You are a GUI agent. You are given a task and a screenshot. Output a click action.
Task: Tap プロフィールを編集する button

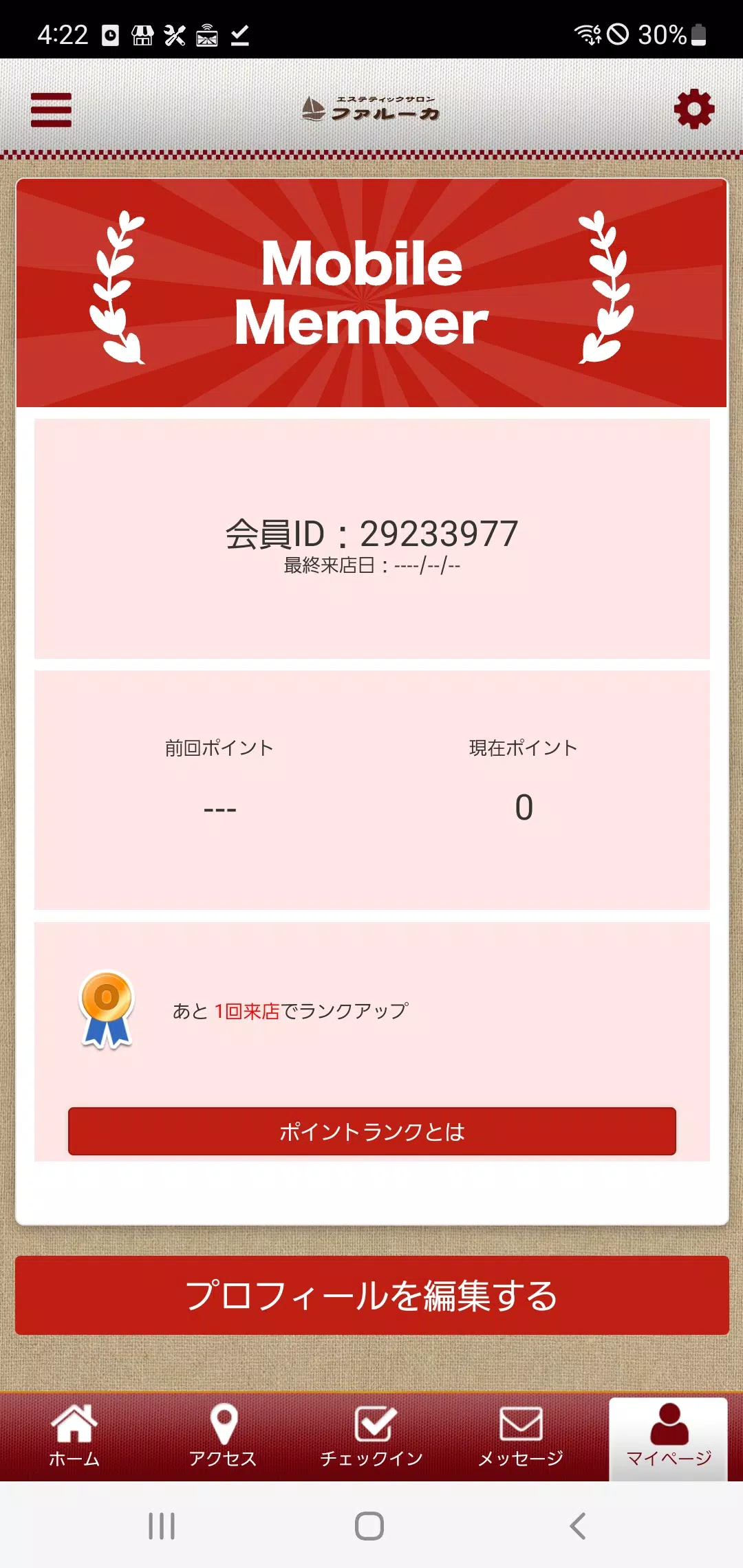pos(371,1296)
